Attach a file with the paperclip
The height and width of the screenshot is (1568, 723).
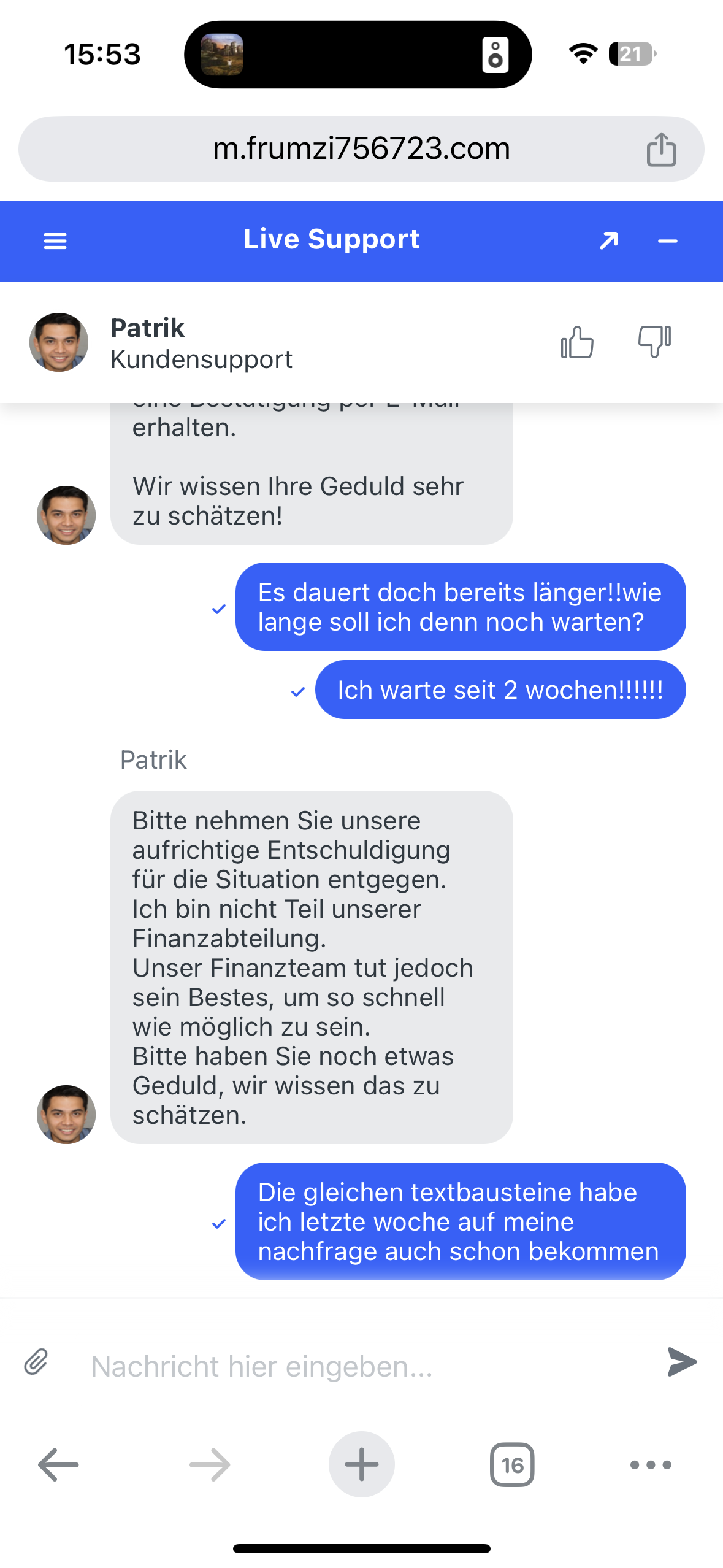36,1362
